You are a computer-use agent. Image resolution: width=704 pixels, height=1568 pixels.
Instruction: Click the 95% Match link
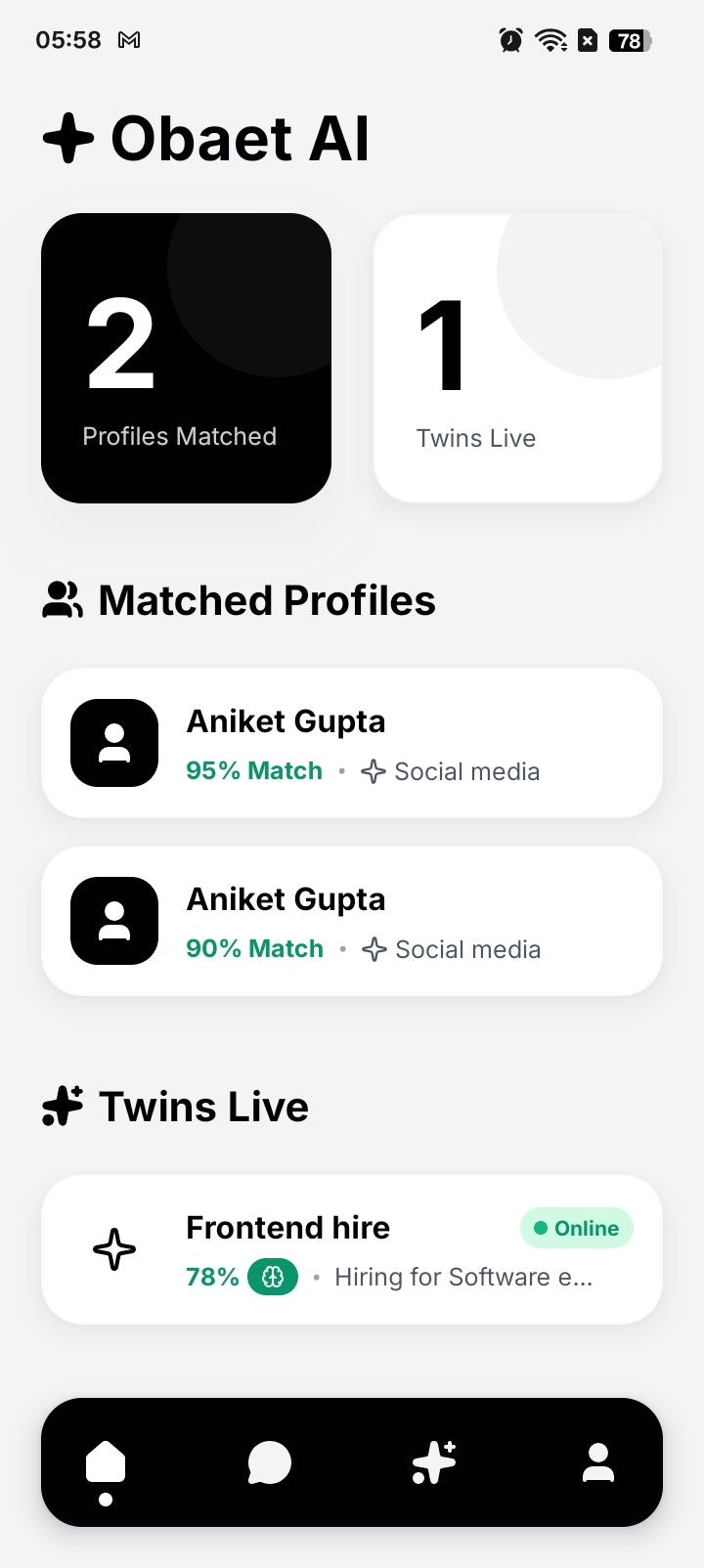click(x=253, y=771)
